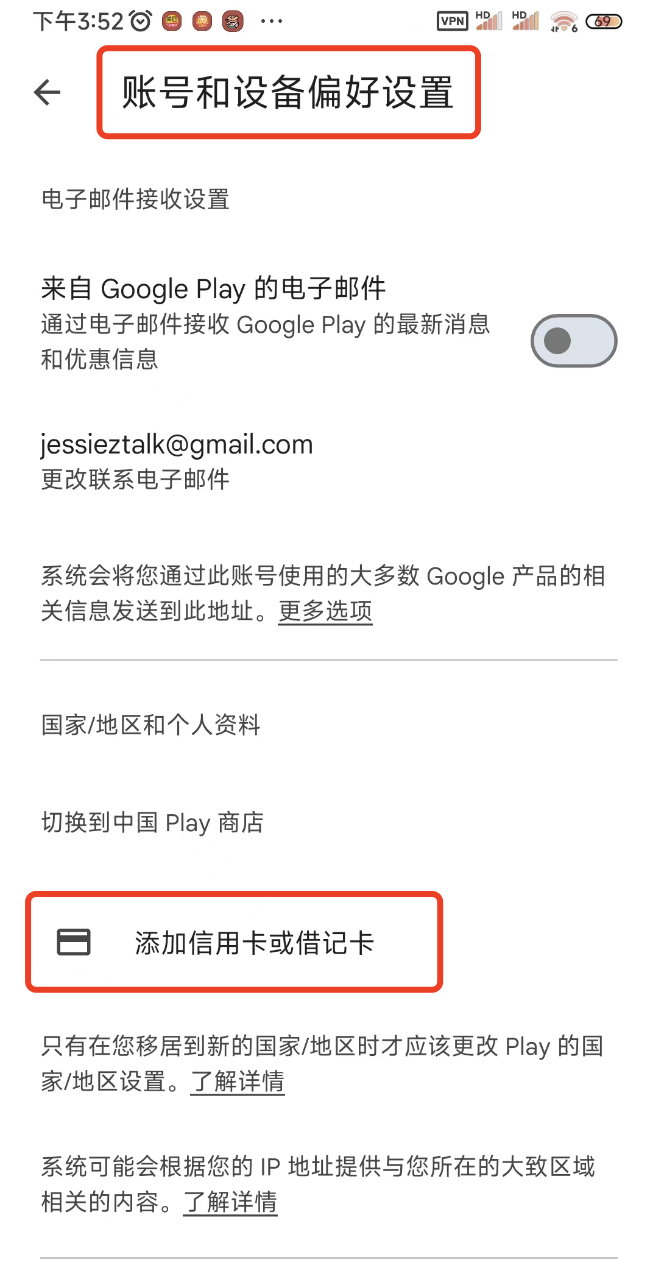Select 添加信用卡或借记卡

(x=253, y=942)
